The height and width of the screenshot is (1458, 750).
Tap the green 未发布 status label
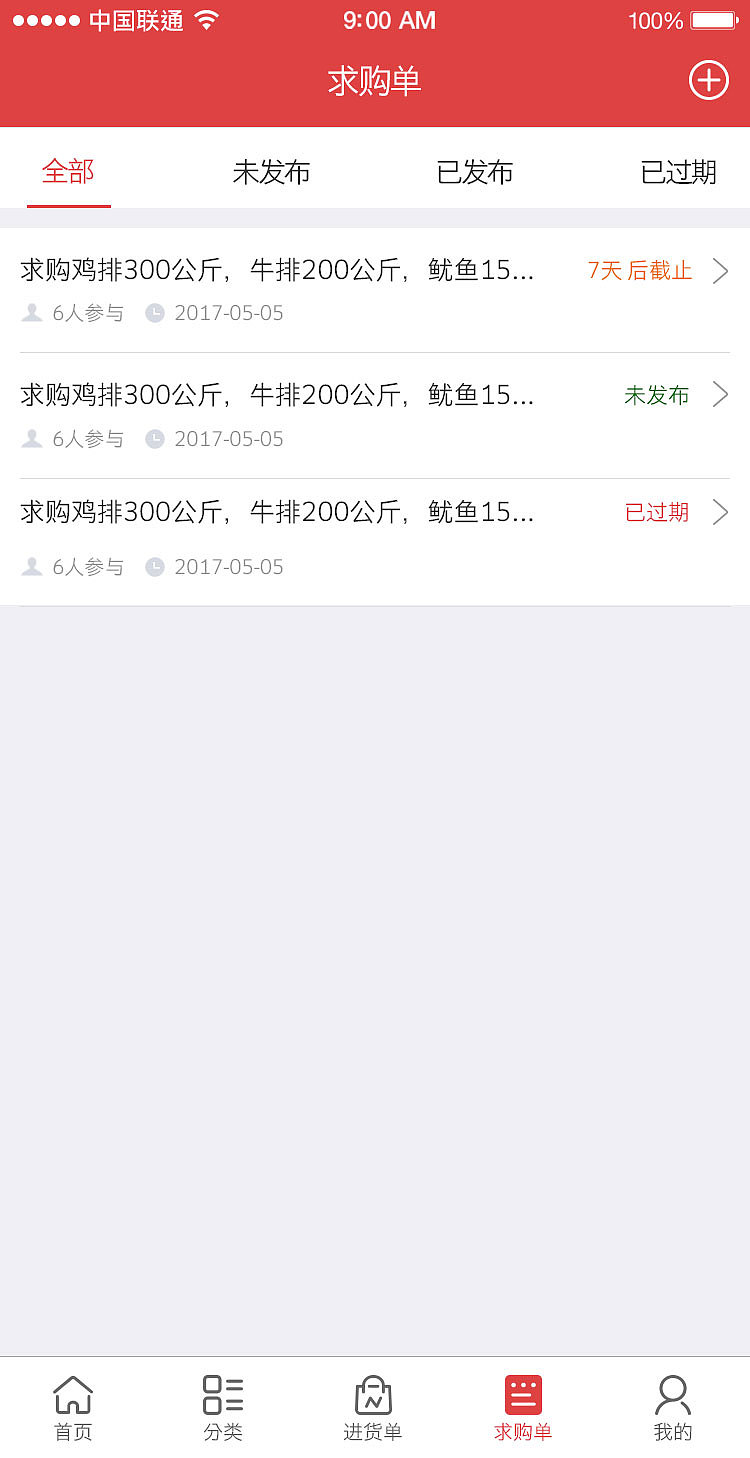pyautogui.click(x=656, y=394)
